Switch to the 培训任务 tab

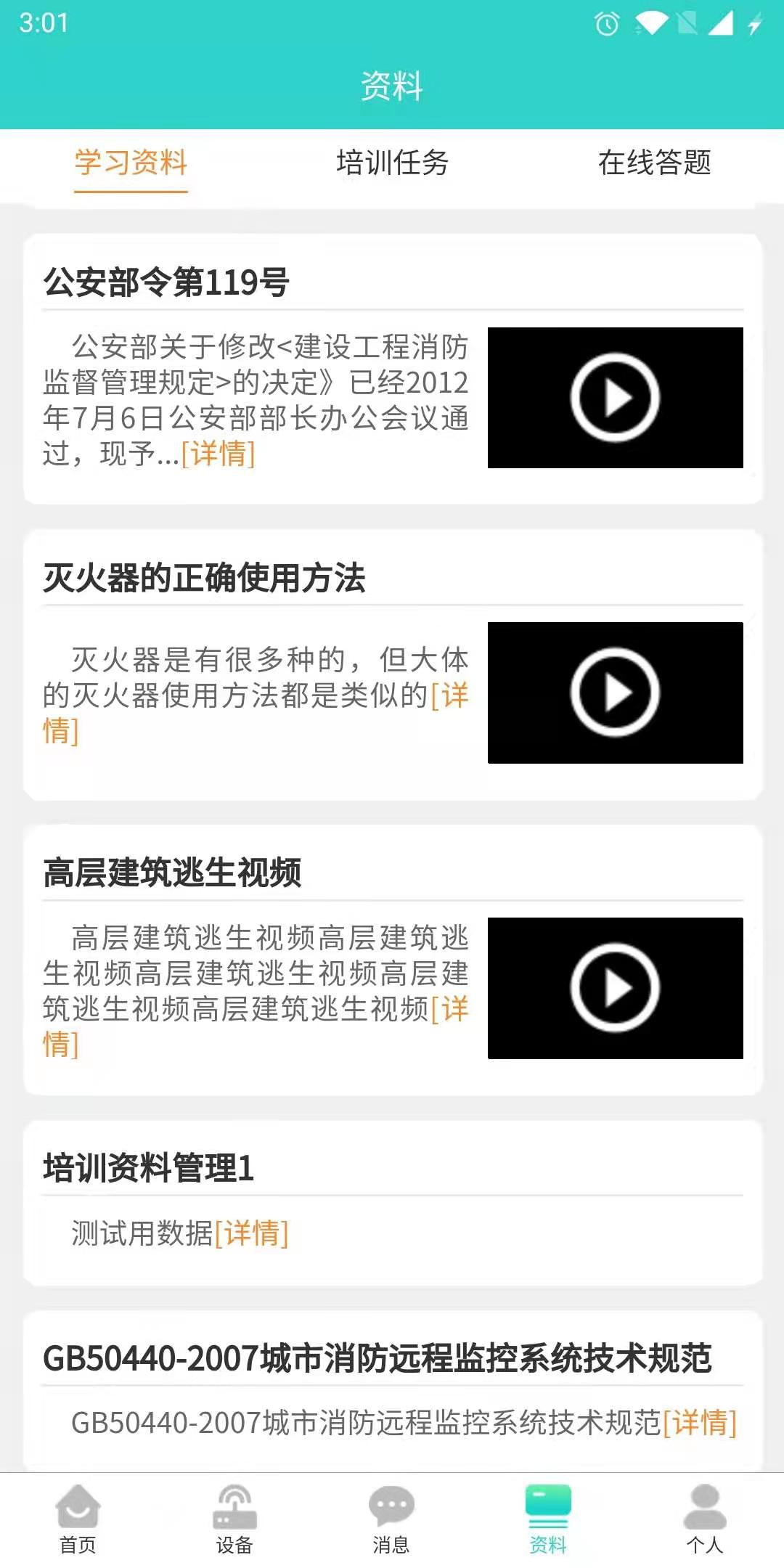point(392,163)
